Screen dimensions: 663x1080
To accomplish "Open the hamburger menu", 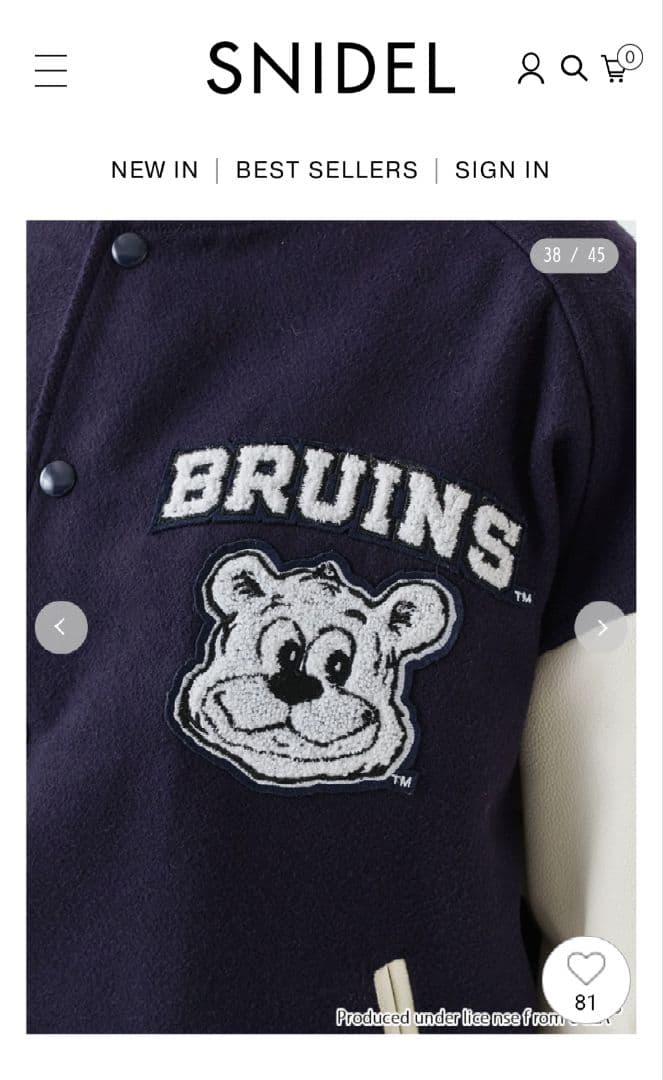I will tap(50, 70).
